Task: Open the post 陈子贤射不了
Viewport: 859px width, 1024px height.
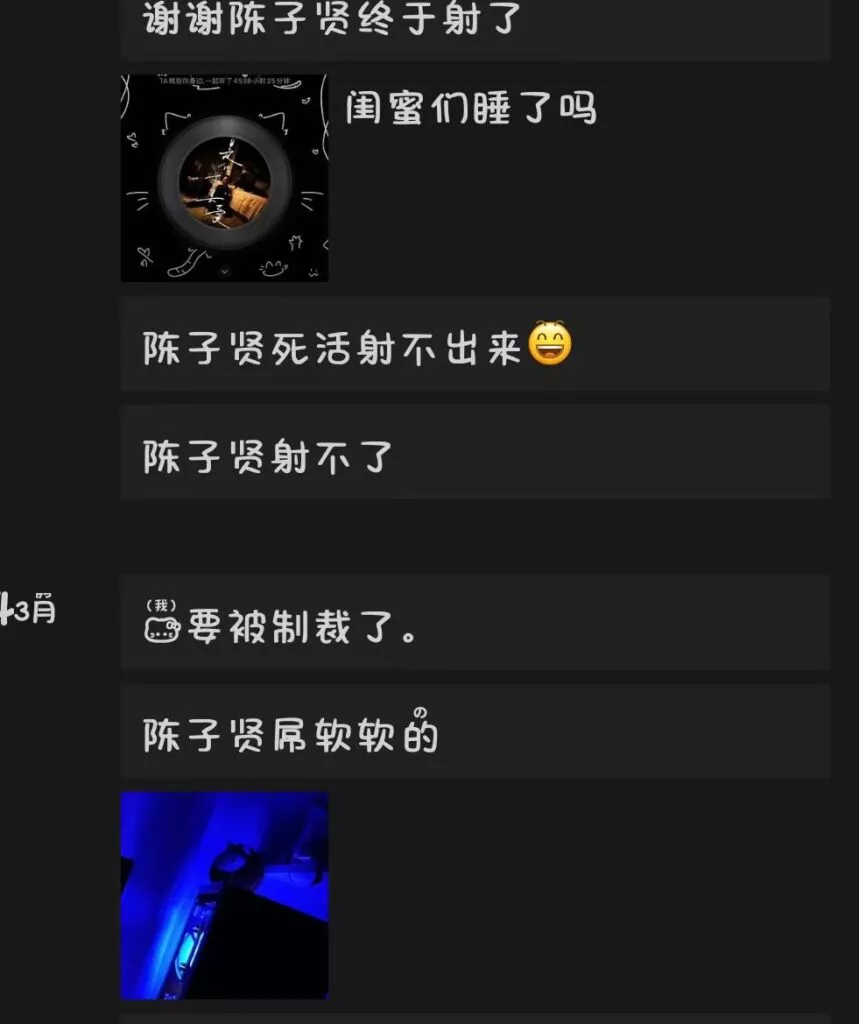Action: tap(474, 454)
